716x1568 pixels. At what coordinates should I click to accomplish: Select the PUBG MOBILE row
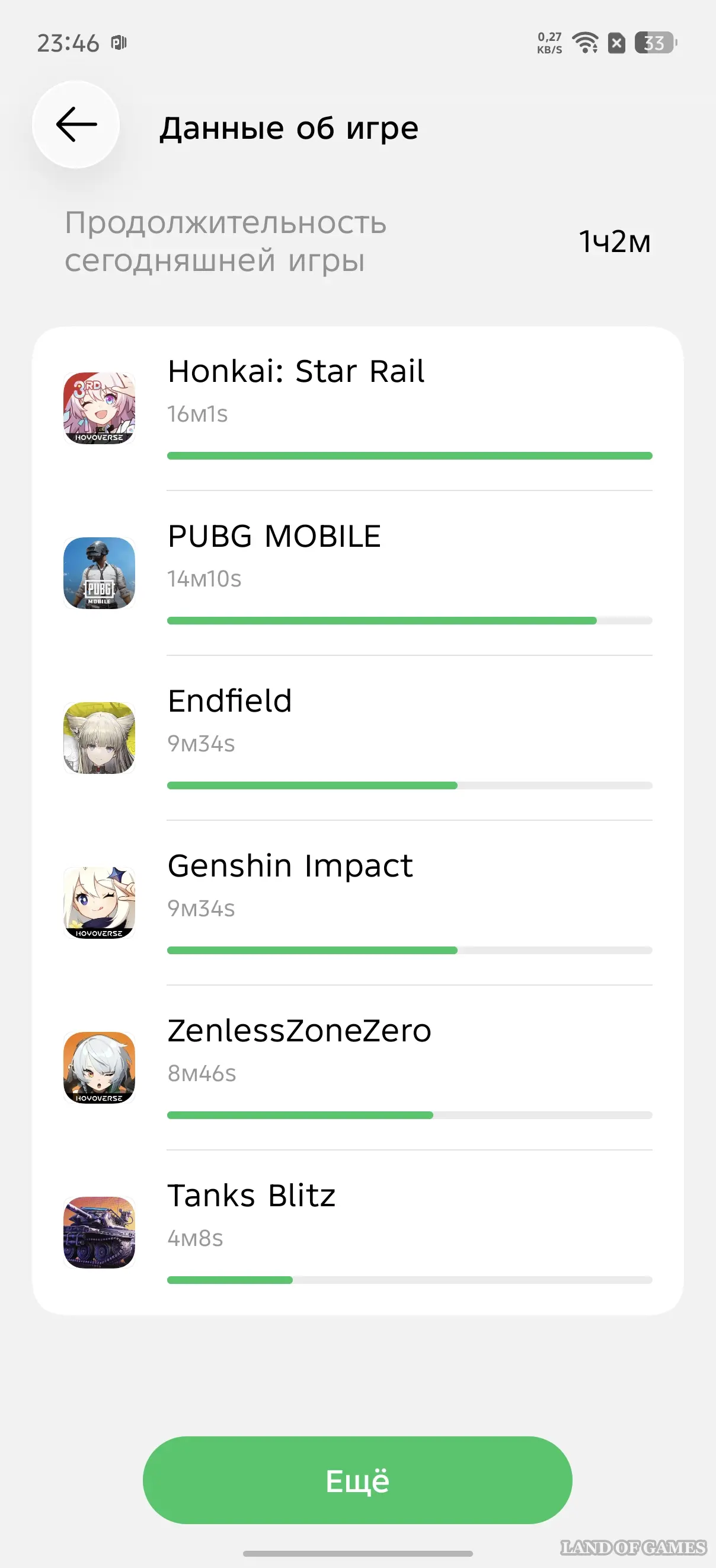coord(357,573)
